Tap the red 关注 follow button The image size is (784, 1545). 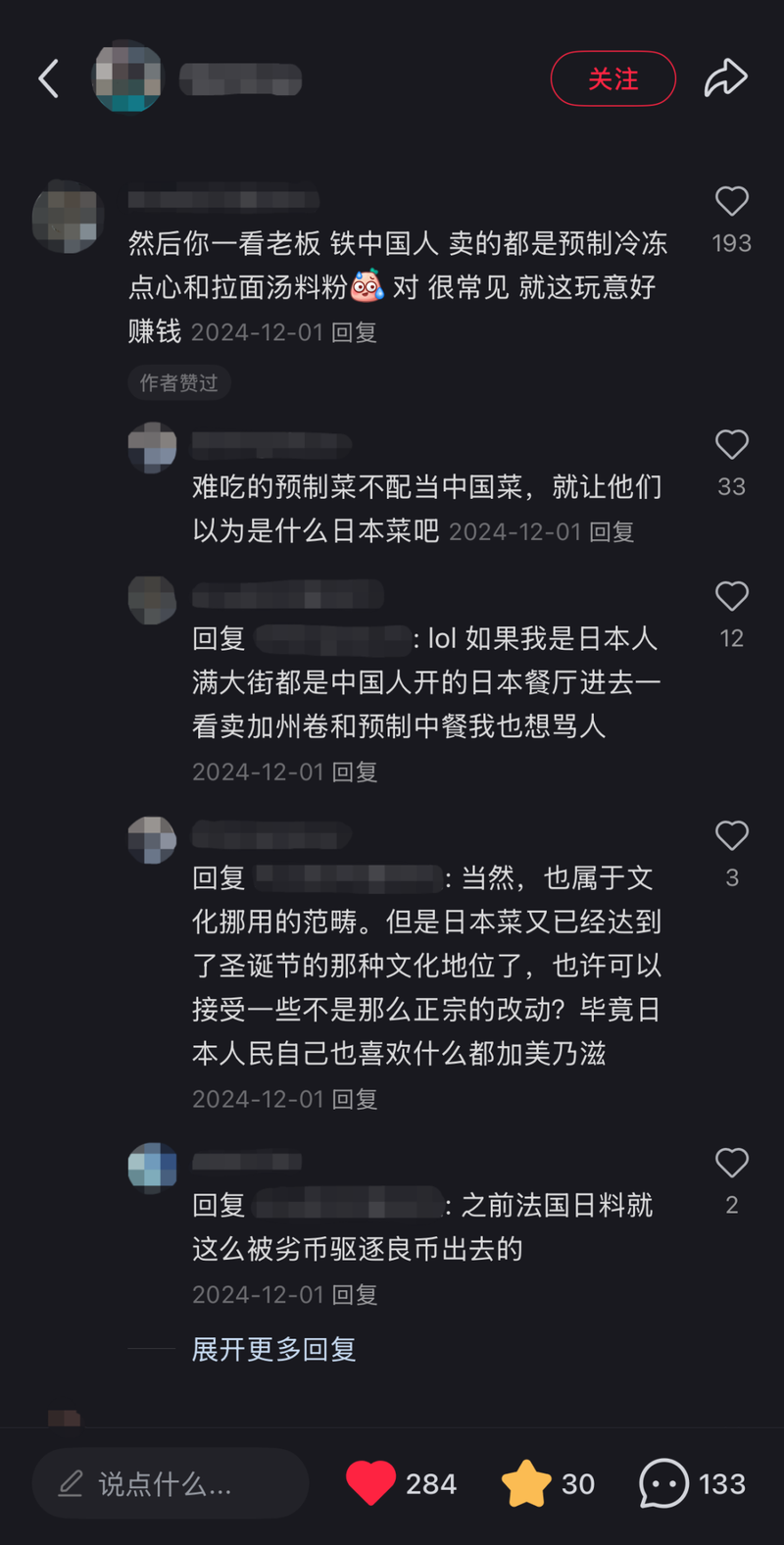pyautogui.click(x=612, y=78)
